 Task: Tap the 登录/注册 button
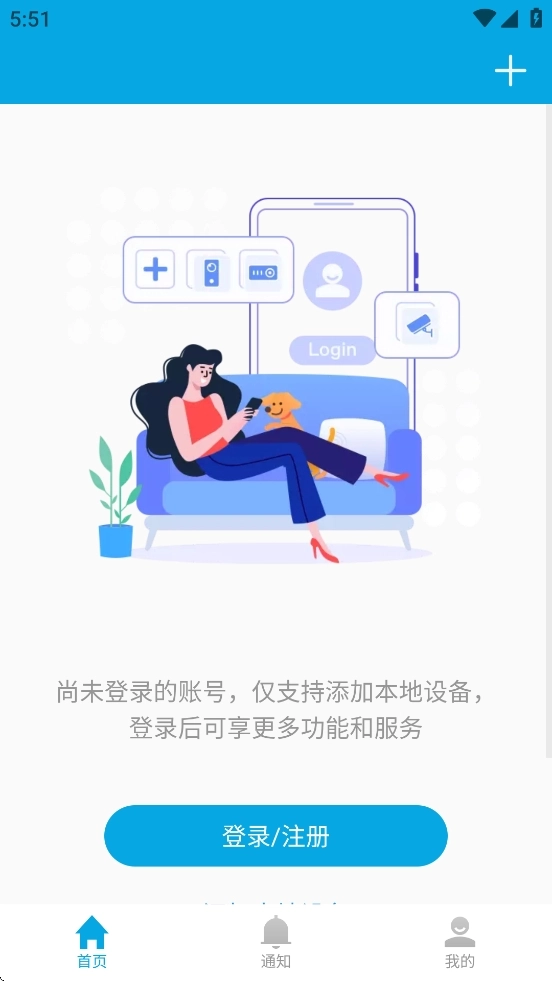coord(276,836)
